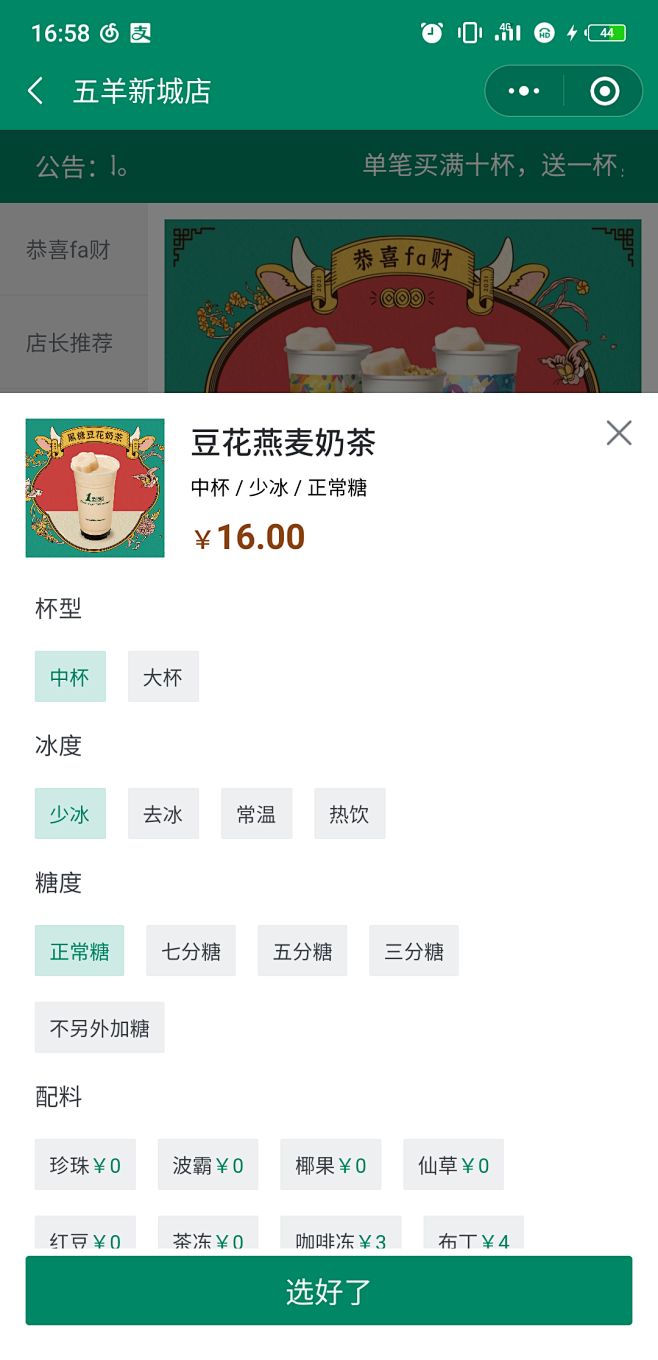The width and height of the screenshot is (658, 1360).
Task: Select 中杯 cup size
Action: [x=70, y=677]
